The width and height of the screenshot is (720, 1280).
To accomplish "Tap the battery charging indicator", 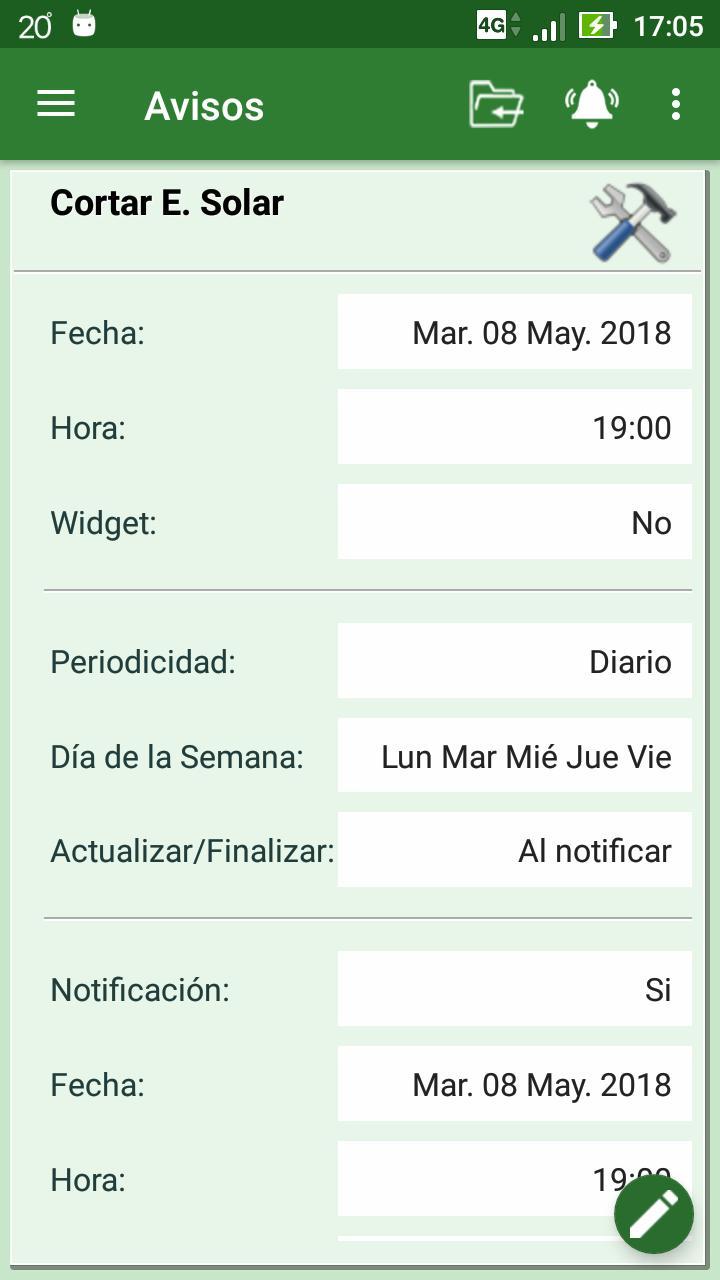I will click(600, 22).
